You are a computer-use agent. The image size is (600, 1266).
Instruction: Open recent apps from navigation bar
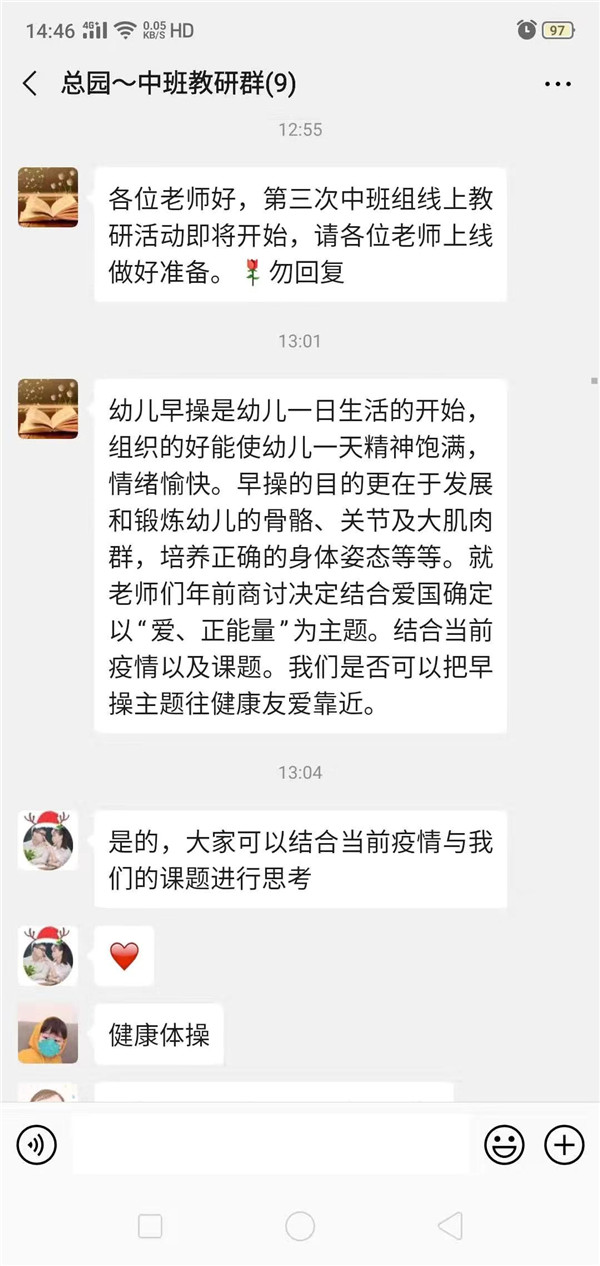coord(150,1226)
